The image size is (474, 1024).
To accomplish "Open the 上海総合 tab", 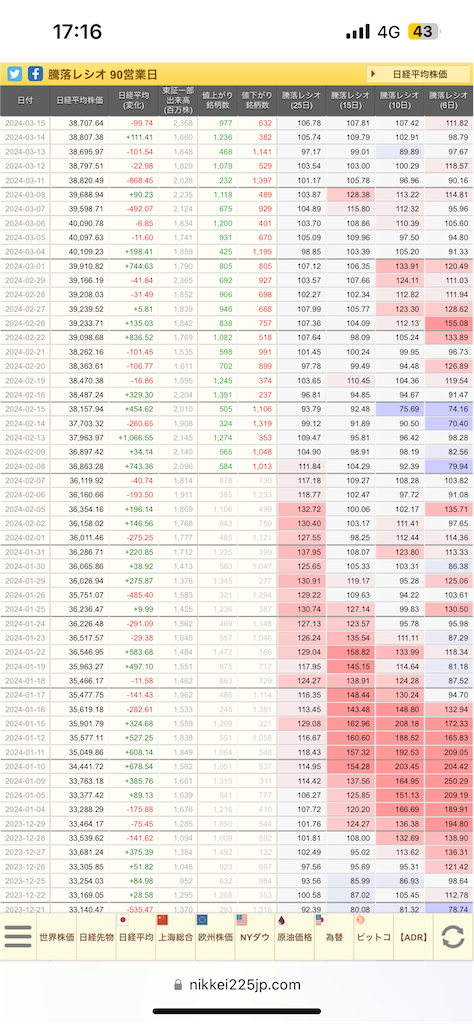I will pyautogui.click(x=176, y=936).
